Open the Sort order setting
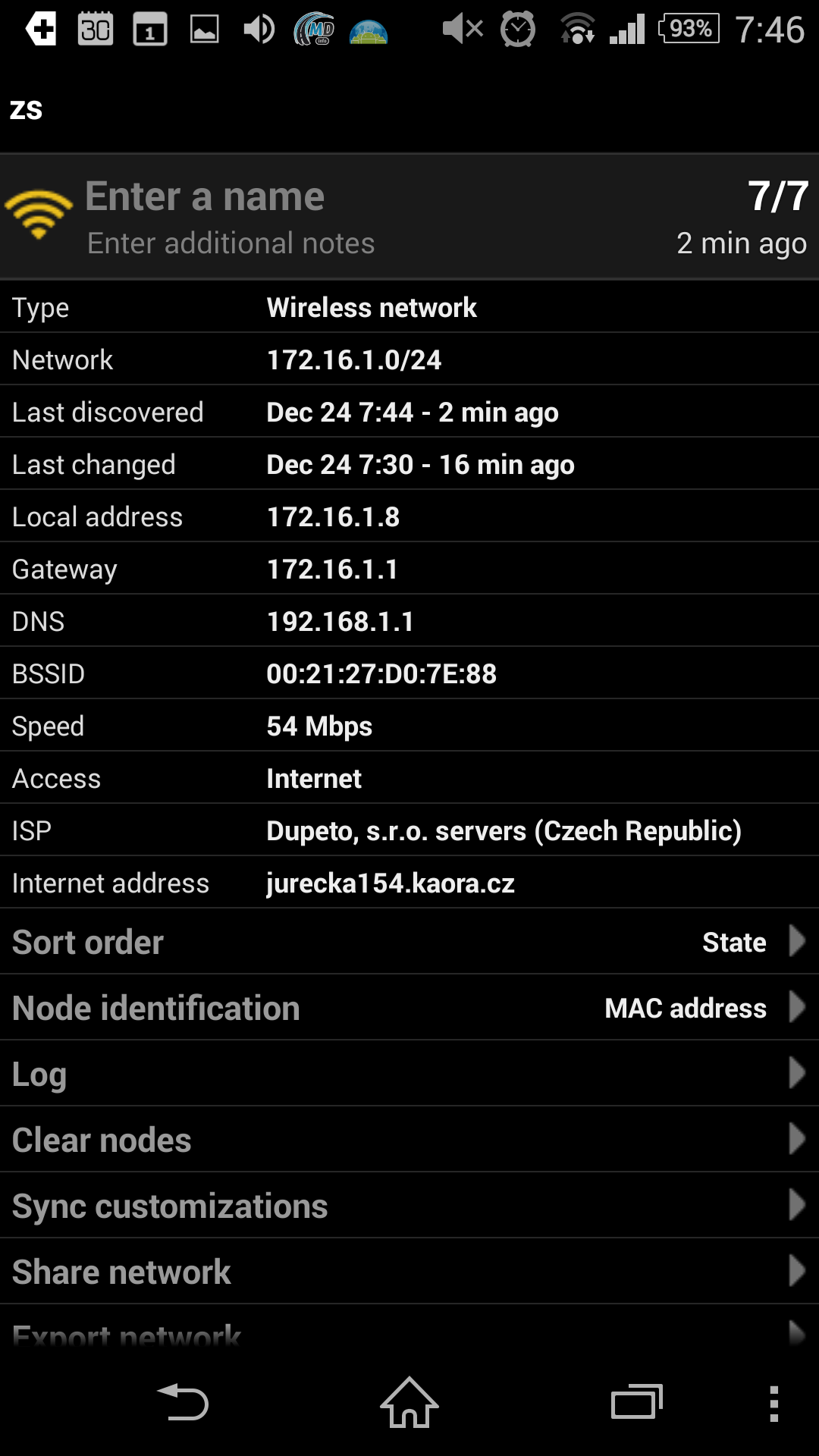This screenshot has height=1456, width=819. coord(409,941)
